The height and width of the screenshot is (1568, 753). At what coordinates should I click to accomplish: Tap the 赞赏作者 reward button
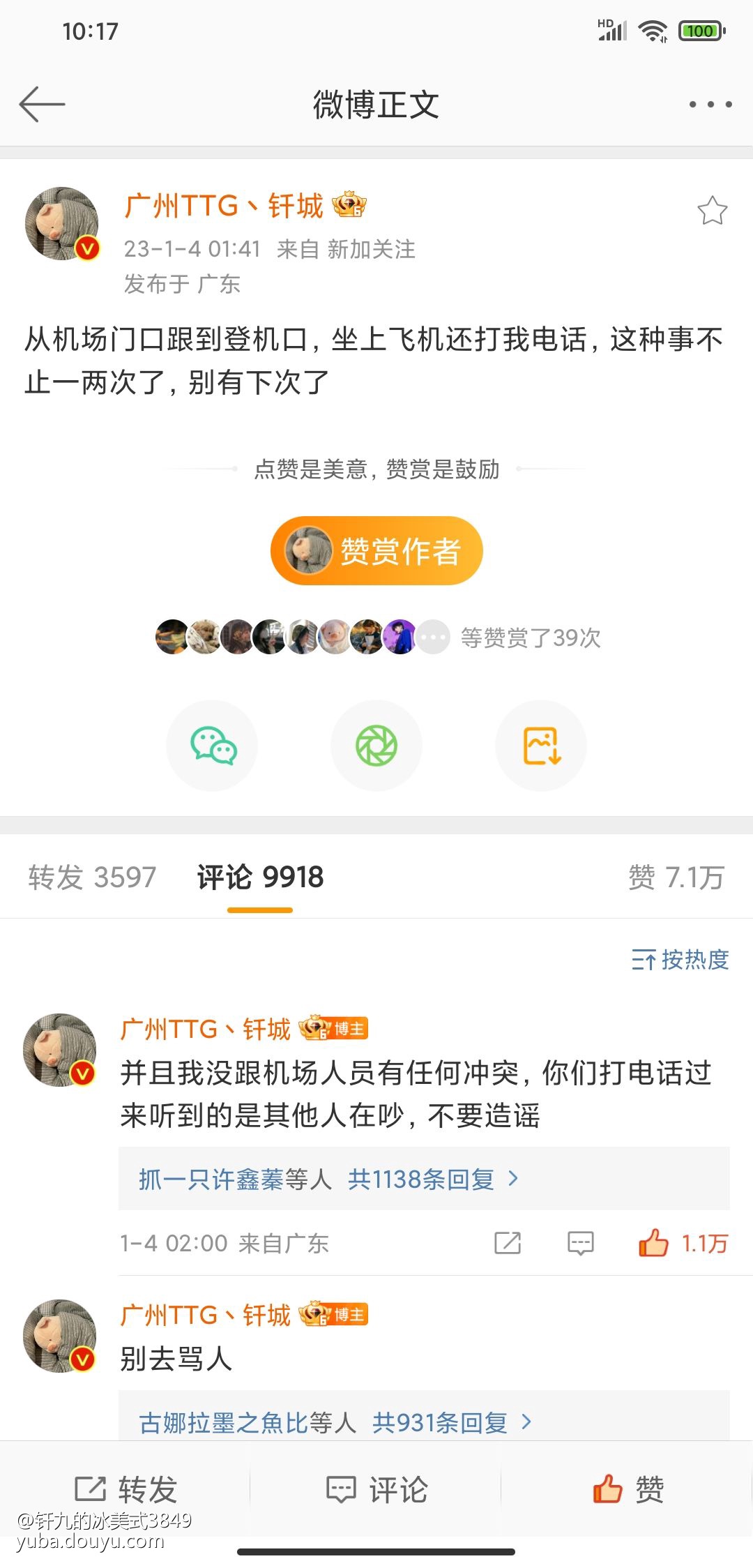[376, 550]
